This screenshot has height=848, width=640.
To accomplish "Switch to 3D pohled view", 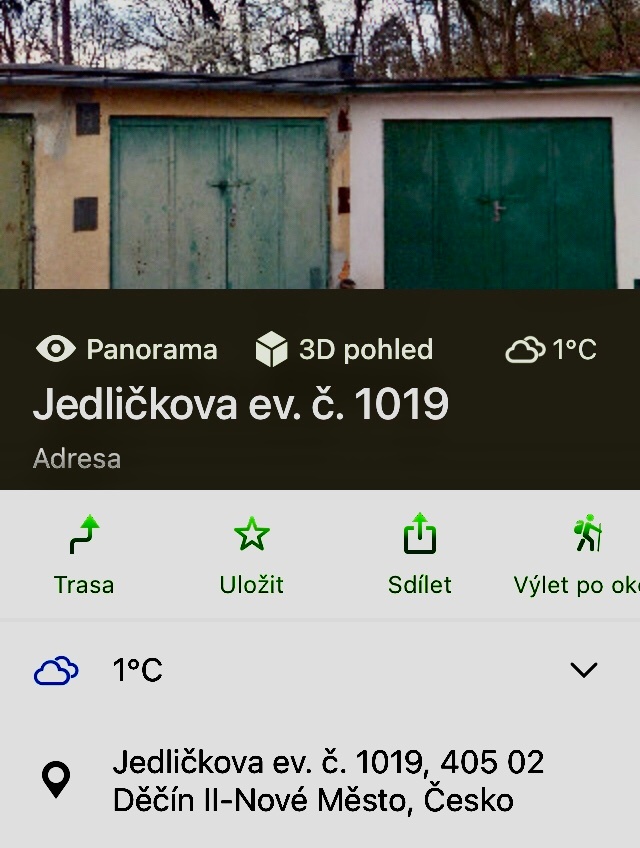I will [x=344, y=349].
